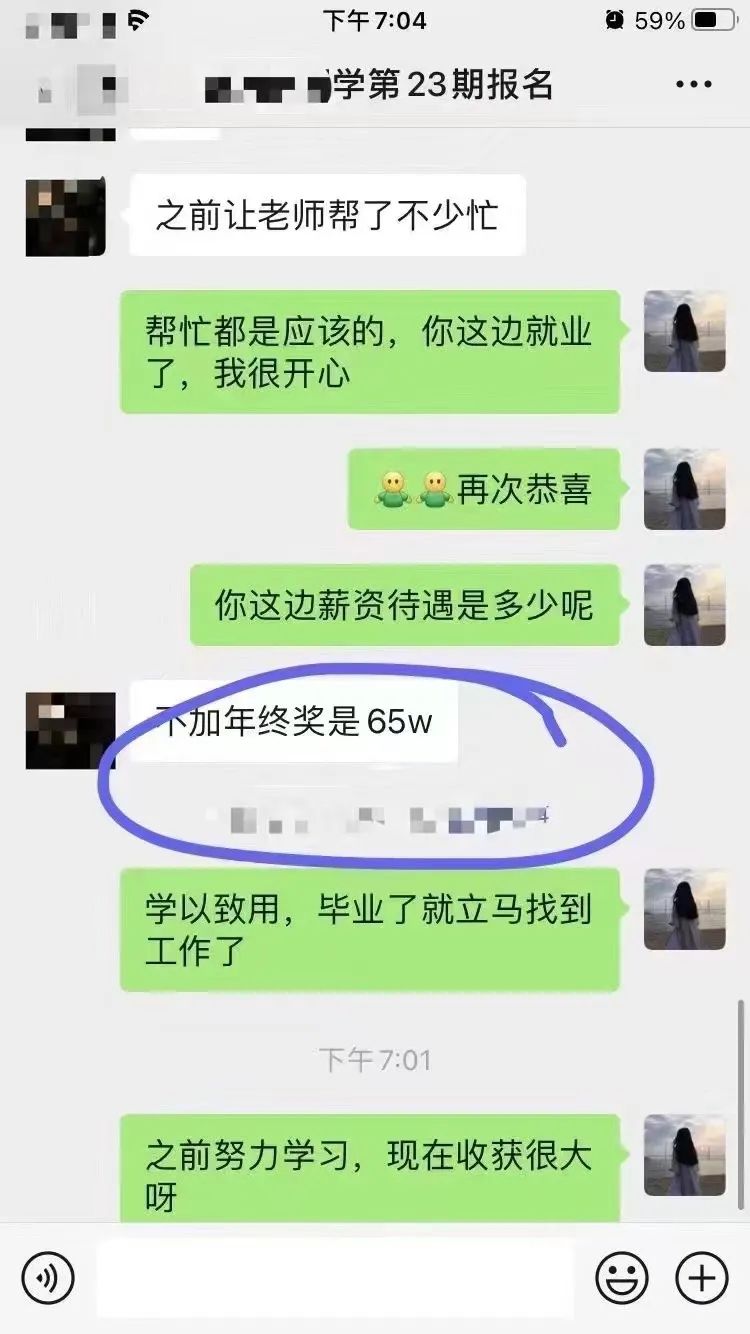Focus the message text field
The image size is (750, 1334).
click(x=335, y=1278)
